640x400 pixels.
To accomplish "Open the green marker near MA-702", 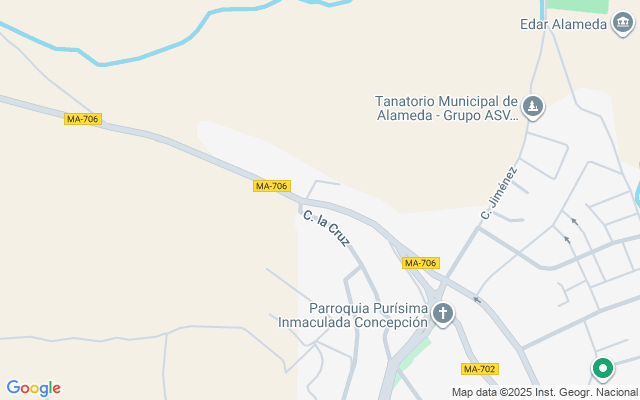I will [x=603, y=370].
